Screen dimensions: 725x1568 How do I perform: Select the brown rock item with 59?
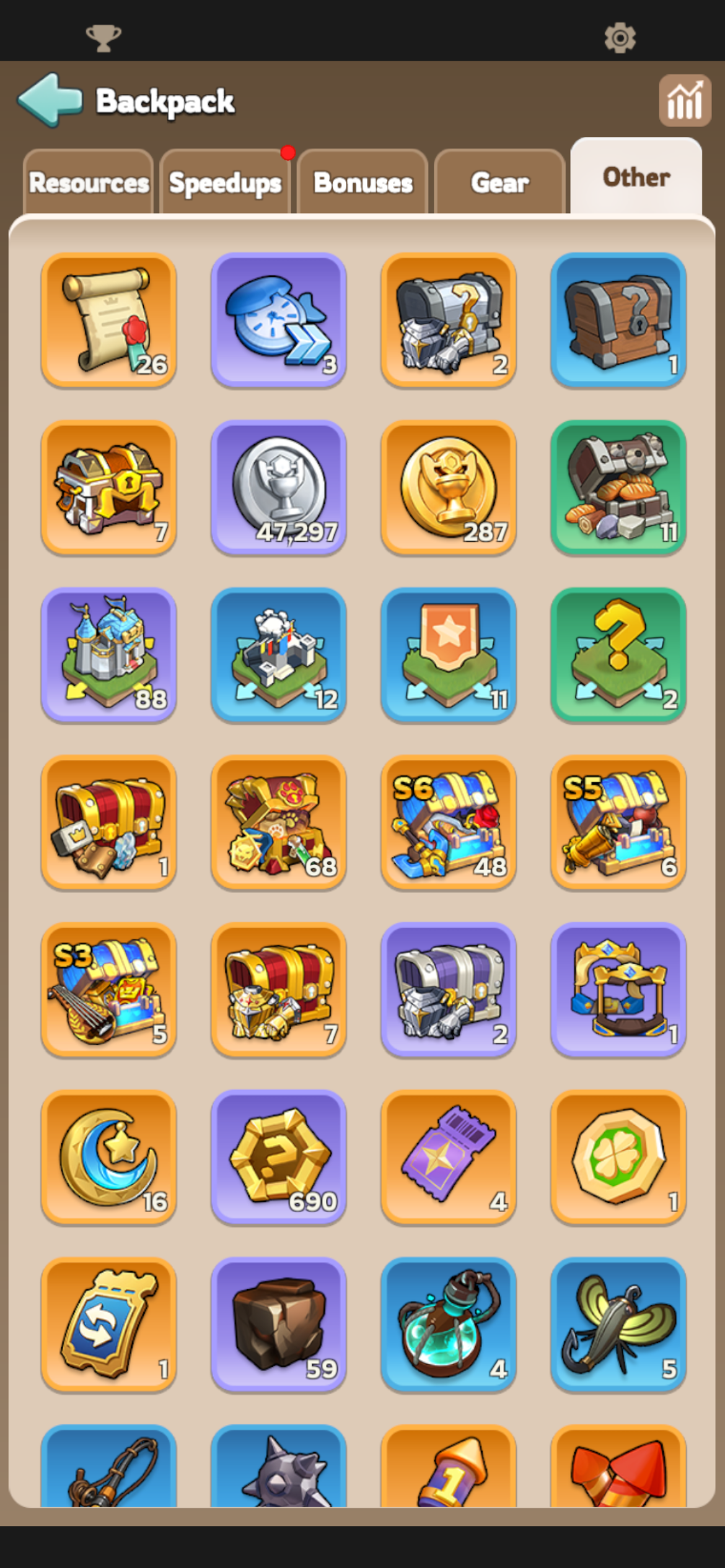279,1325
